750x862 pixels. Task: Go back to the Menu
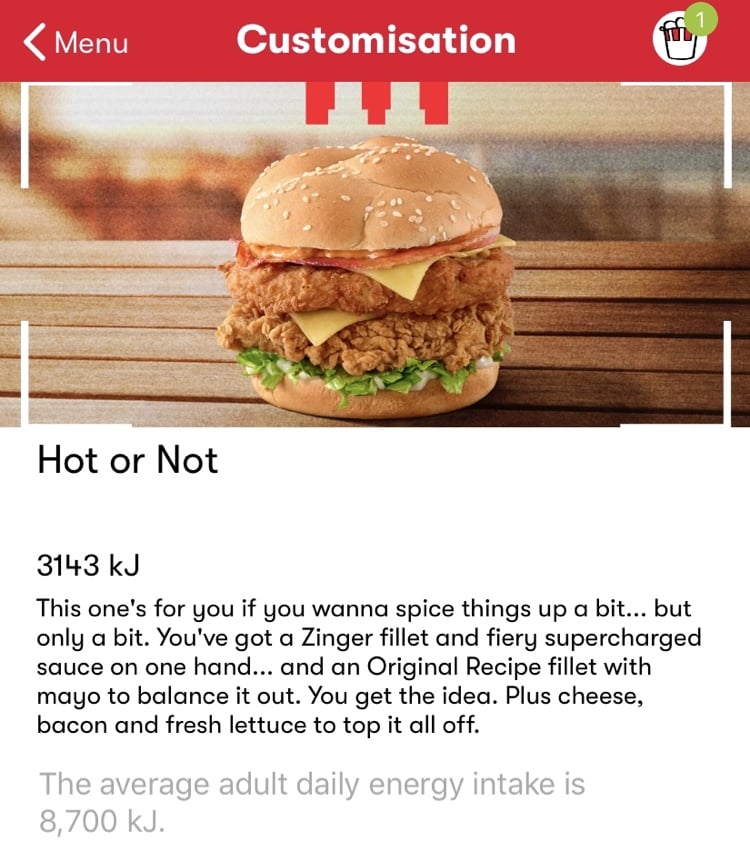tap(76, 42)
